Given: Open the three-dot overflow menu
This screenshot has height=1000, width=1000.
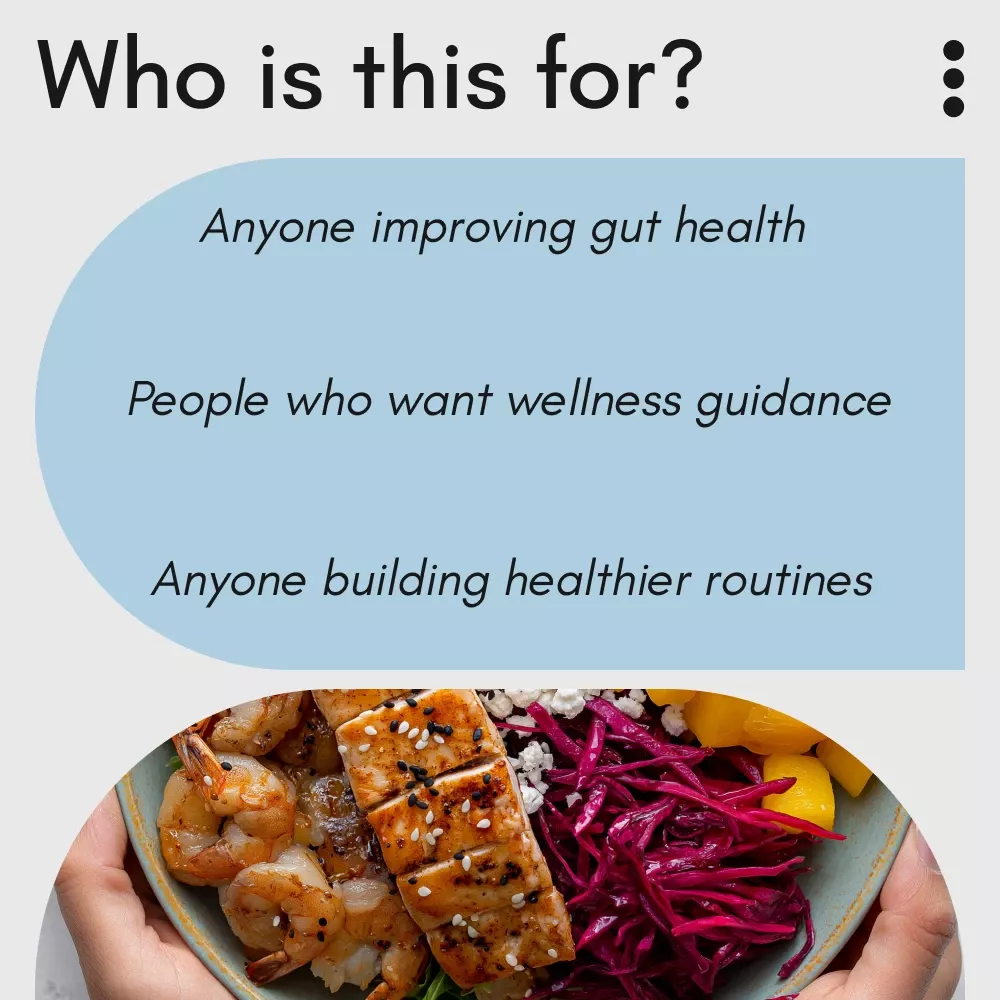Looking at the screenshot, I should click(x=953, y=78).
